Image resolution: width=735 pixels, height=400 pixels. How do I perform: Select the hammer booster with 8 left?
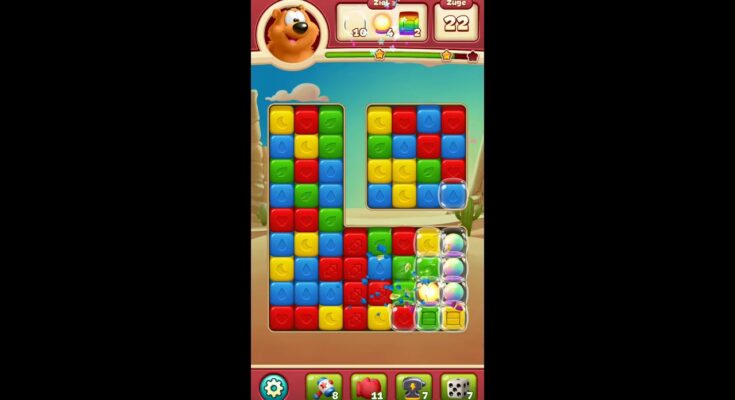pyautogui.click(x=323, y=387)
